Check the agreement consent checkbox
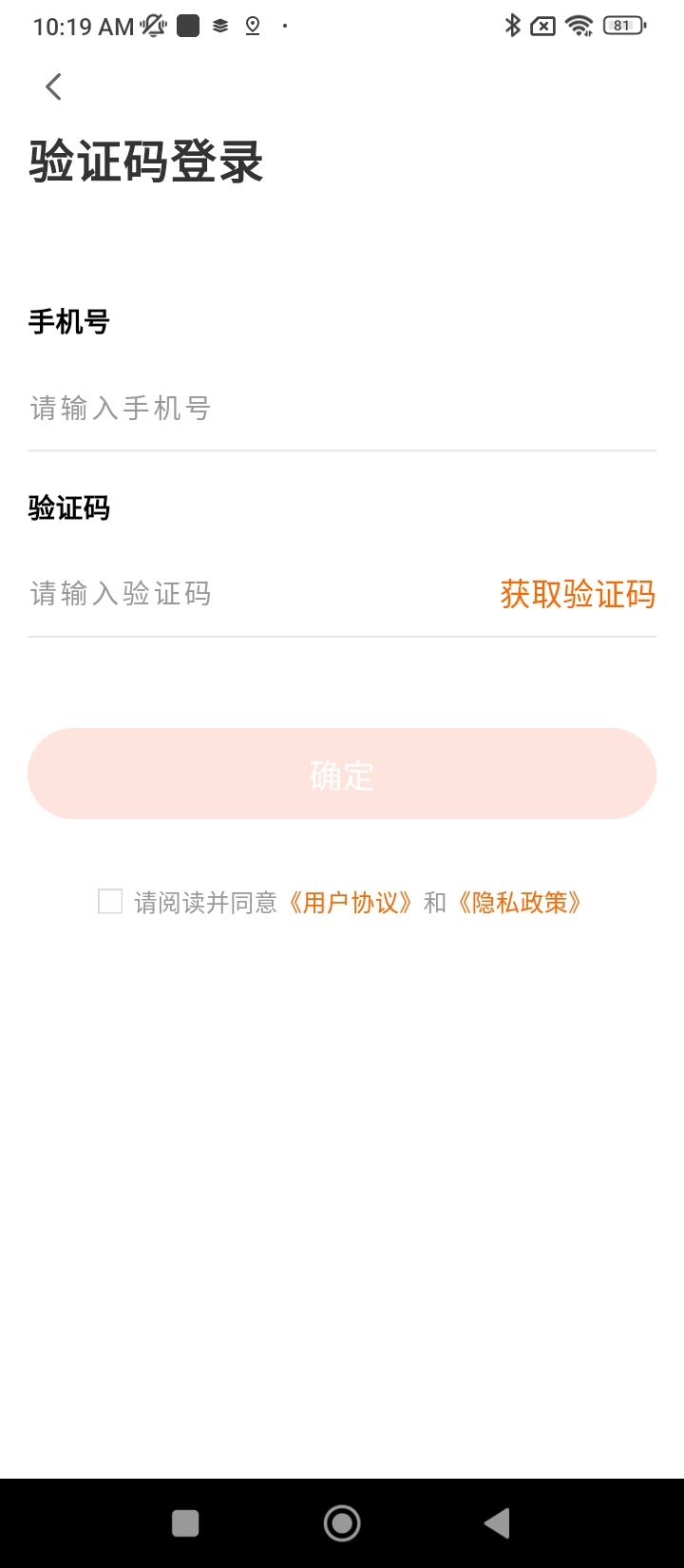The height and width of the screenshot is (1568, 684). [111, 902]
